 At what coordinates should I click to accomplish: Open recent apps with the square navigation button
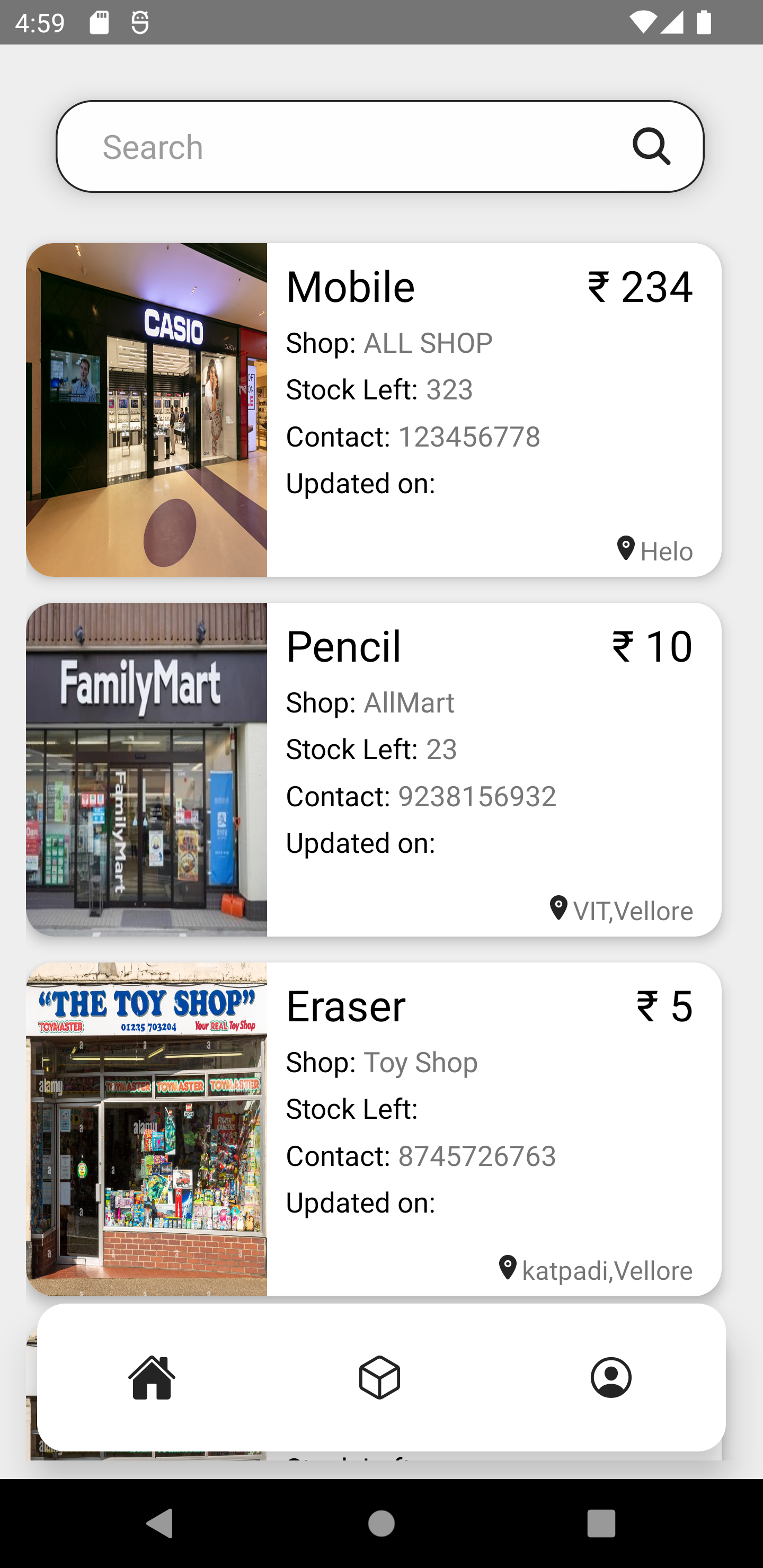pos(602,1524)
